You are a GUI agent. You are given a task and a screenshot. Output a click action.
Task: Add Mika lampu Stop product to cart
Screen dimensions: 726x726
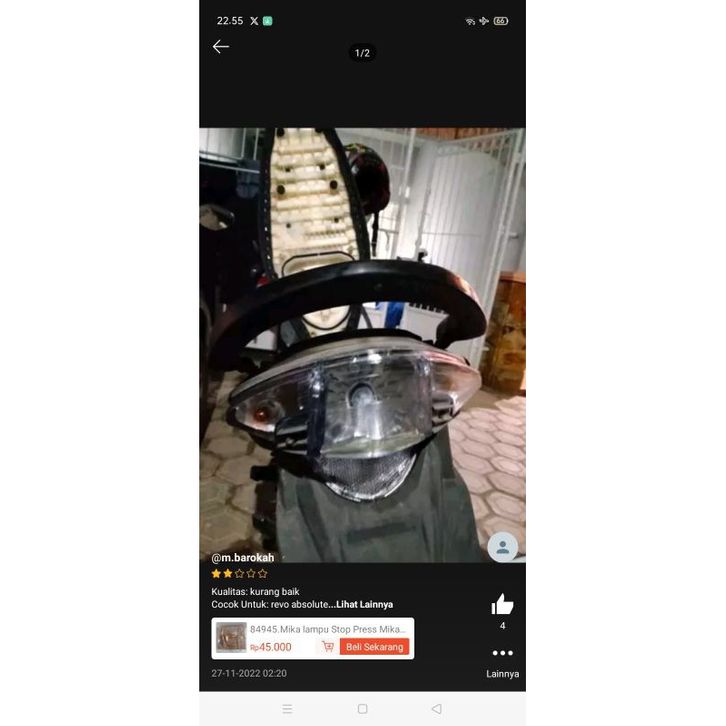pyautogui.click(x=327, y=647)
